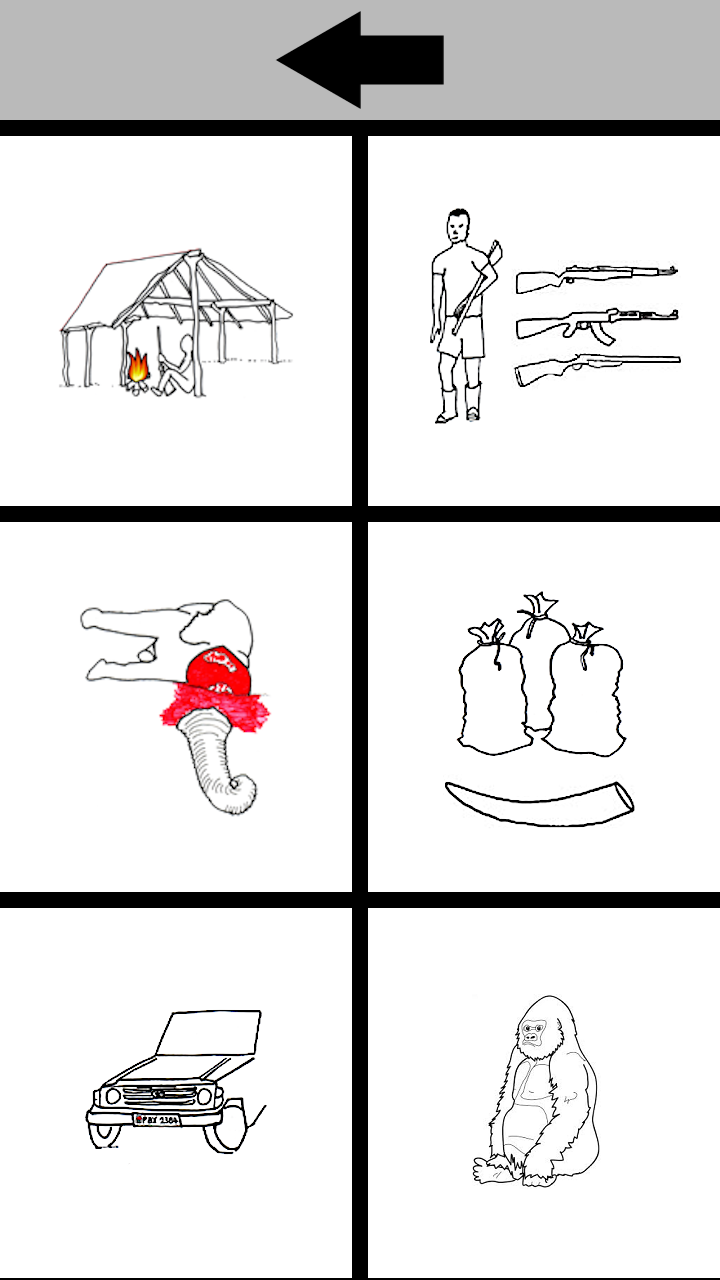This screenshot has width=720, height=1280.
Task: Select the camp hut with fire tile
Action: tap(175, 320)
